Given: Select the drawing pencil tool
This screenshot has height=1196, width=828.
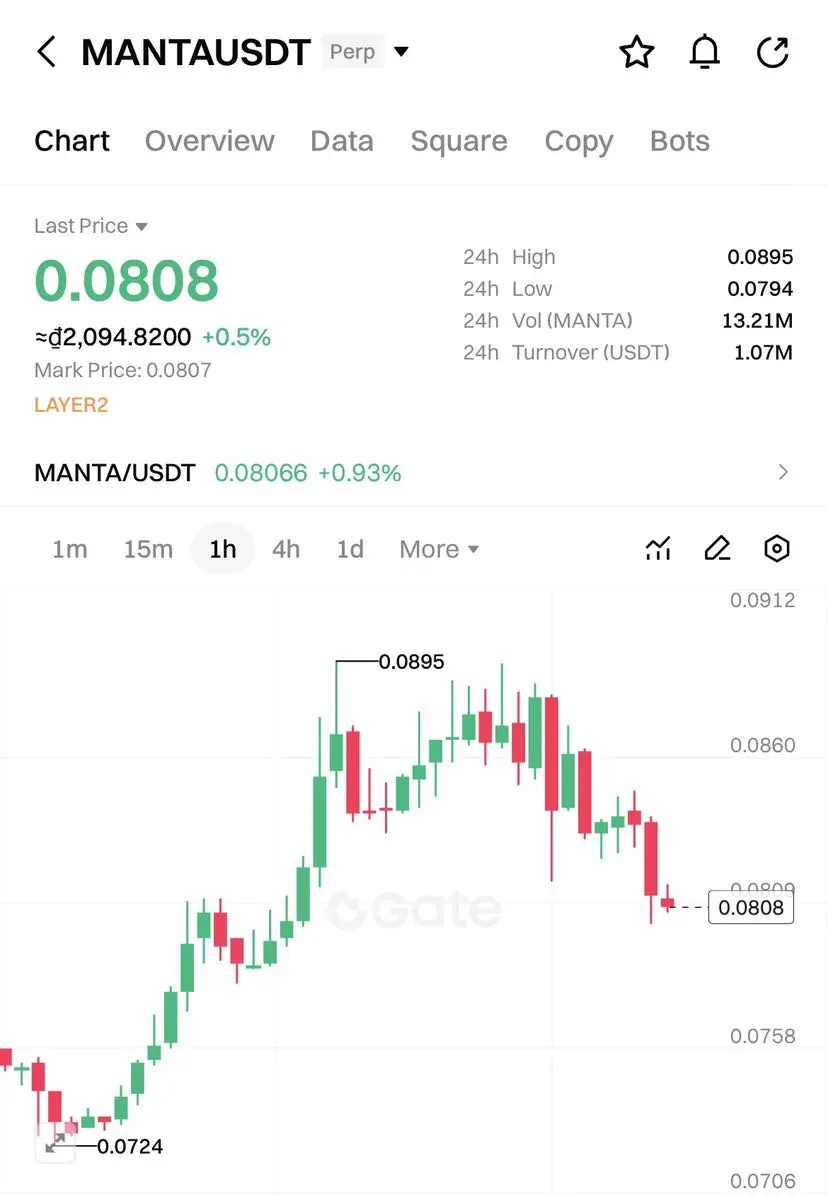Looking at the screenshot, I should tap(717, 548).
